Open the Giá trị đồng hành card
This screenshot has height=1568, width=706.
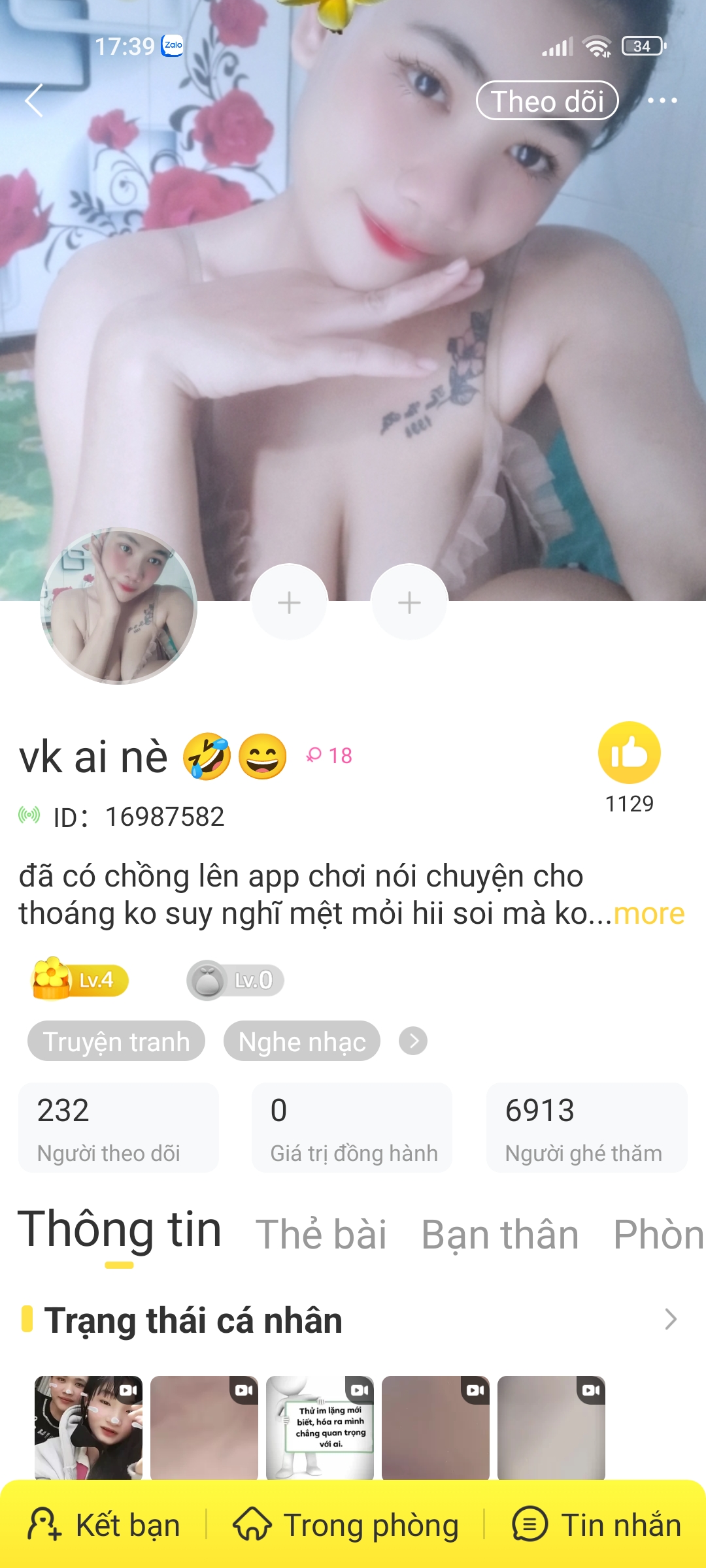pyautogui.click(x=352, y=1128)
